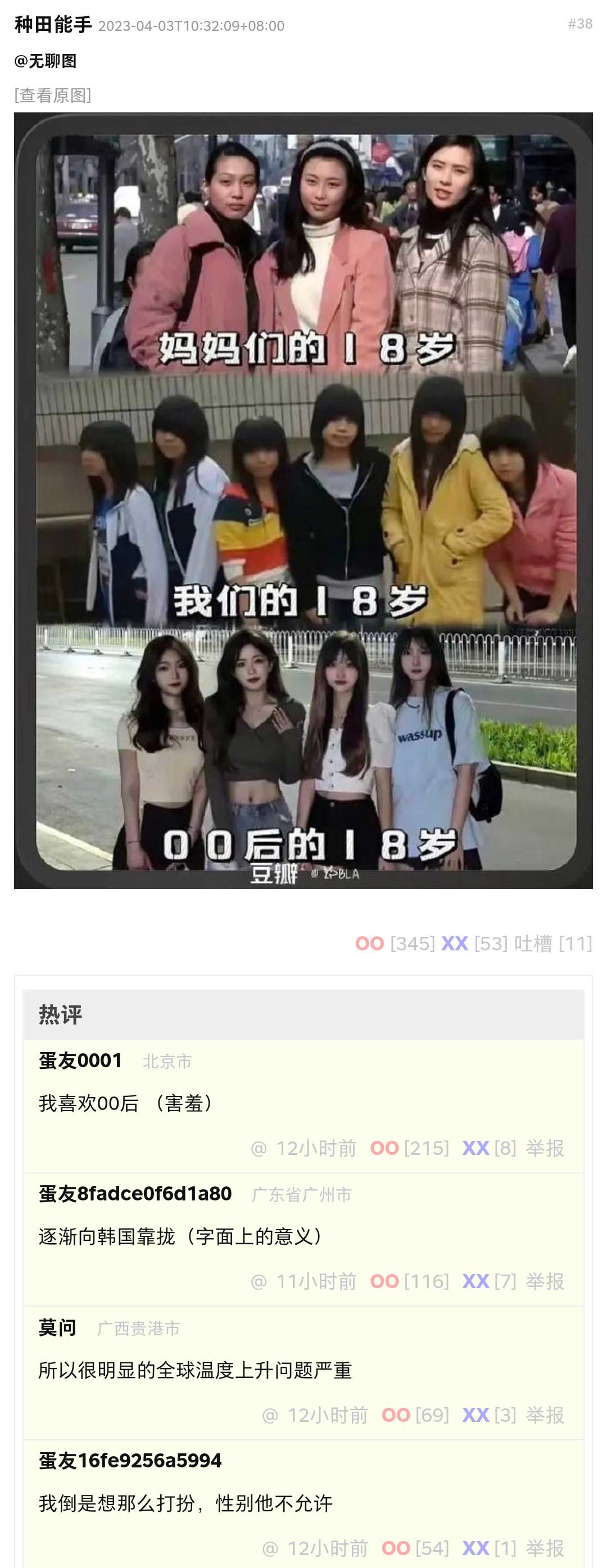
Task: Report 莫问's comment via 举报
Action: (544, 1415)
